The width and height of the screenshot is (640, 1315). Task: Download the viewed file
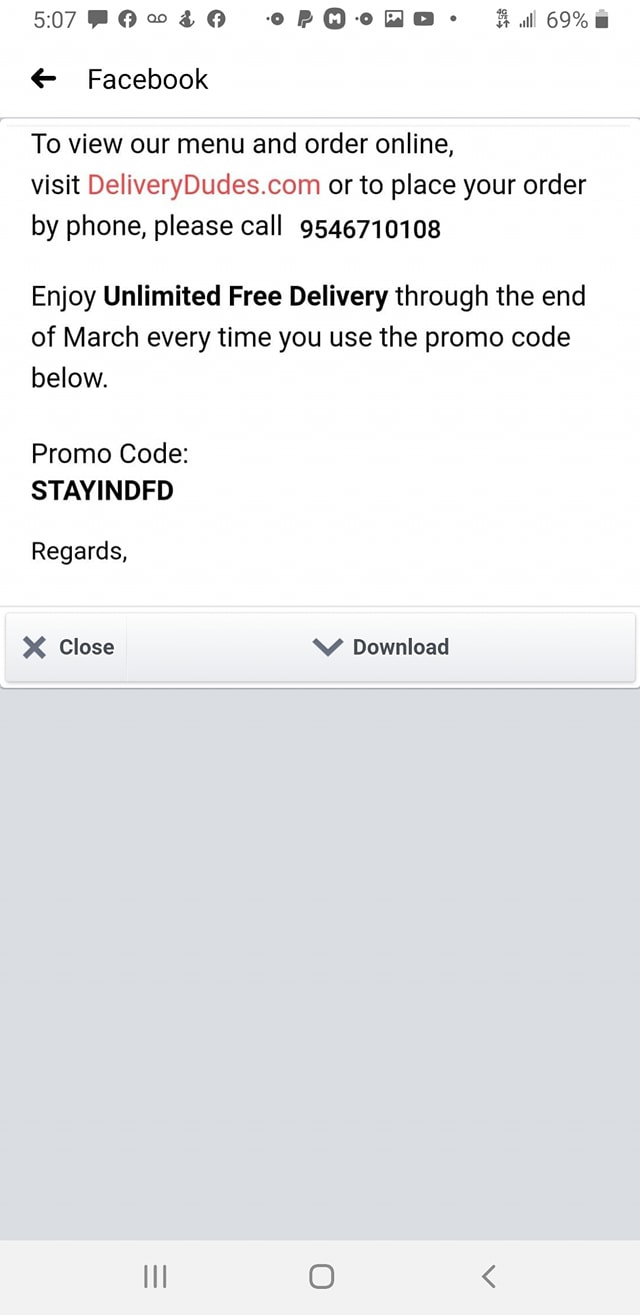click(382, 647)
